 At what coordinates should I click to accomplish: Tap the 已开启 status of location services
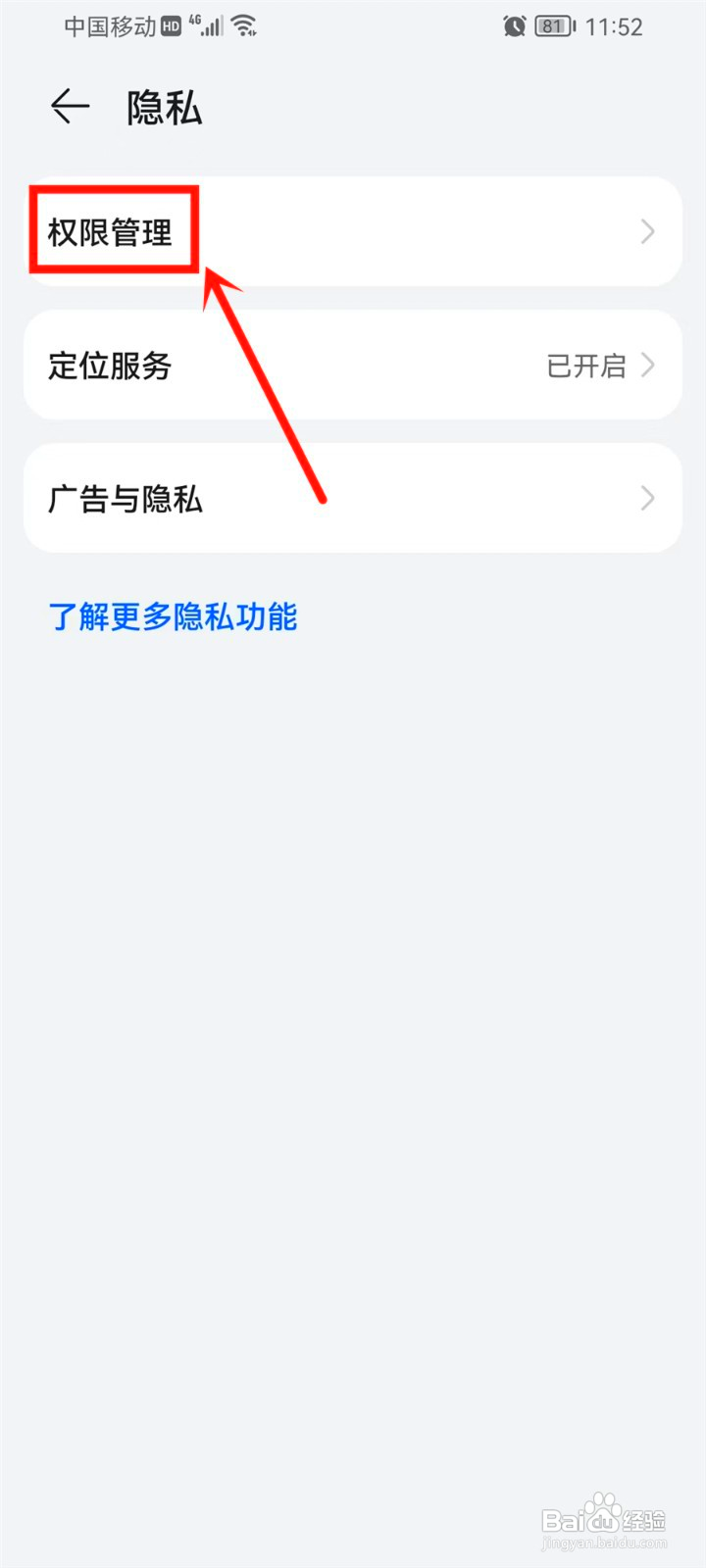tap(587, 365)
